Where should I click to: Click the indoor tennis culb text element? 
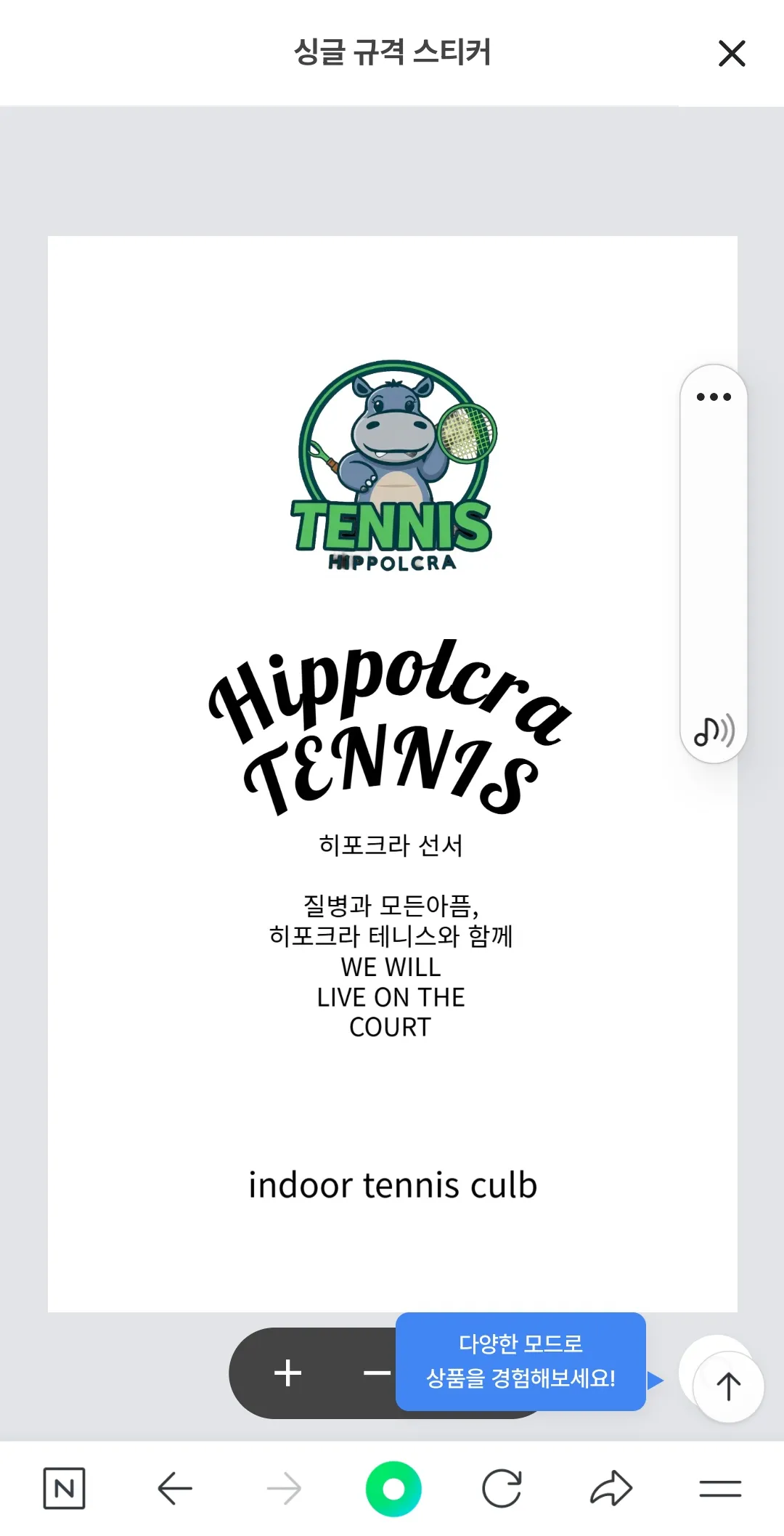(x=392, y=1184)
